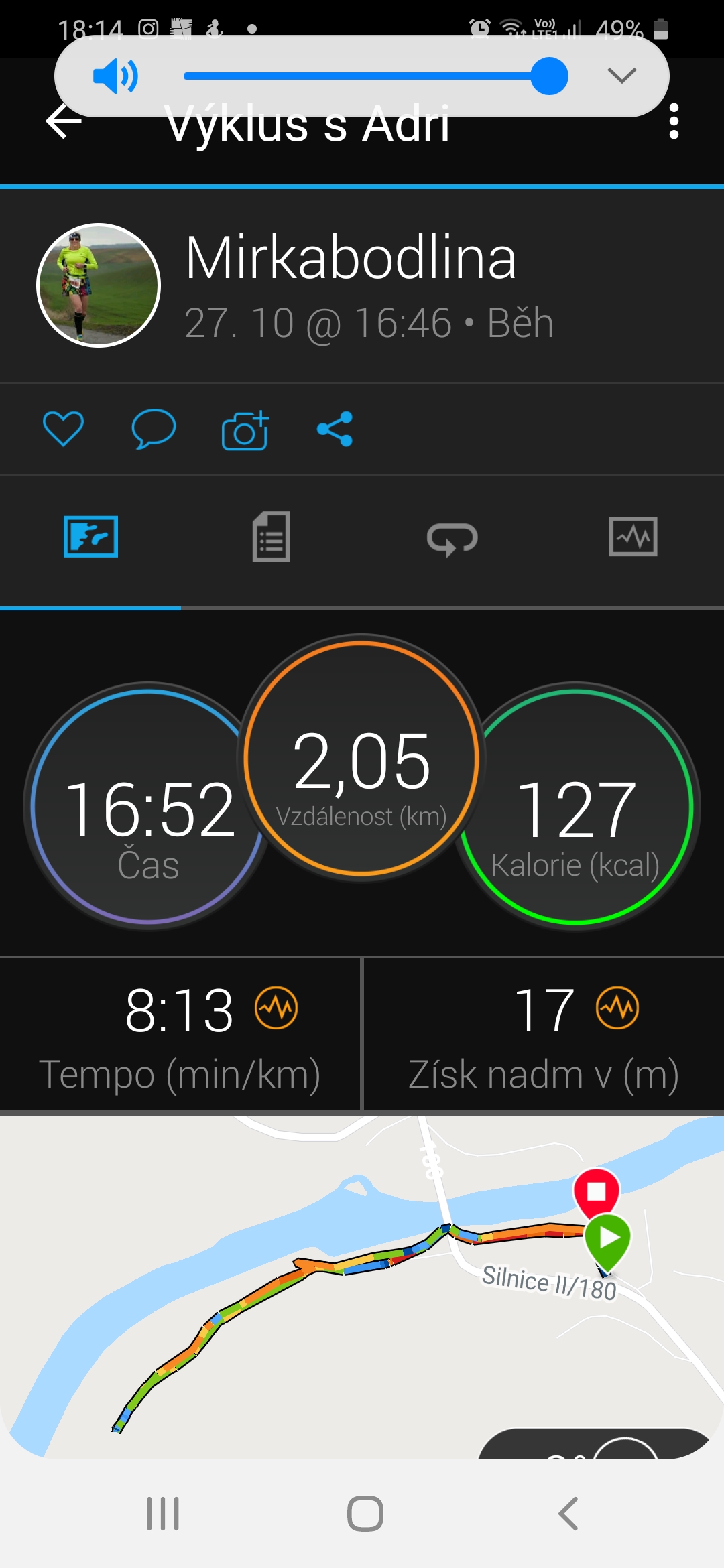Open Mirkabodlina's profile picture

99,285
